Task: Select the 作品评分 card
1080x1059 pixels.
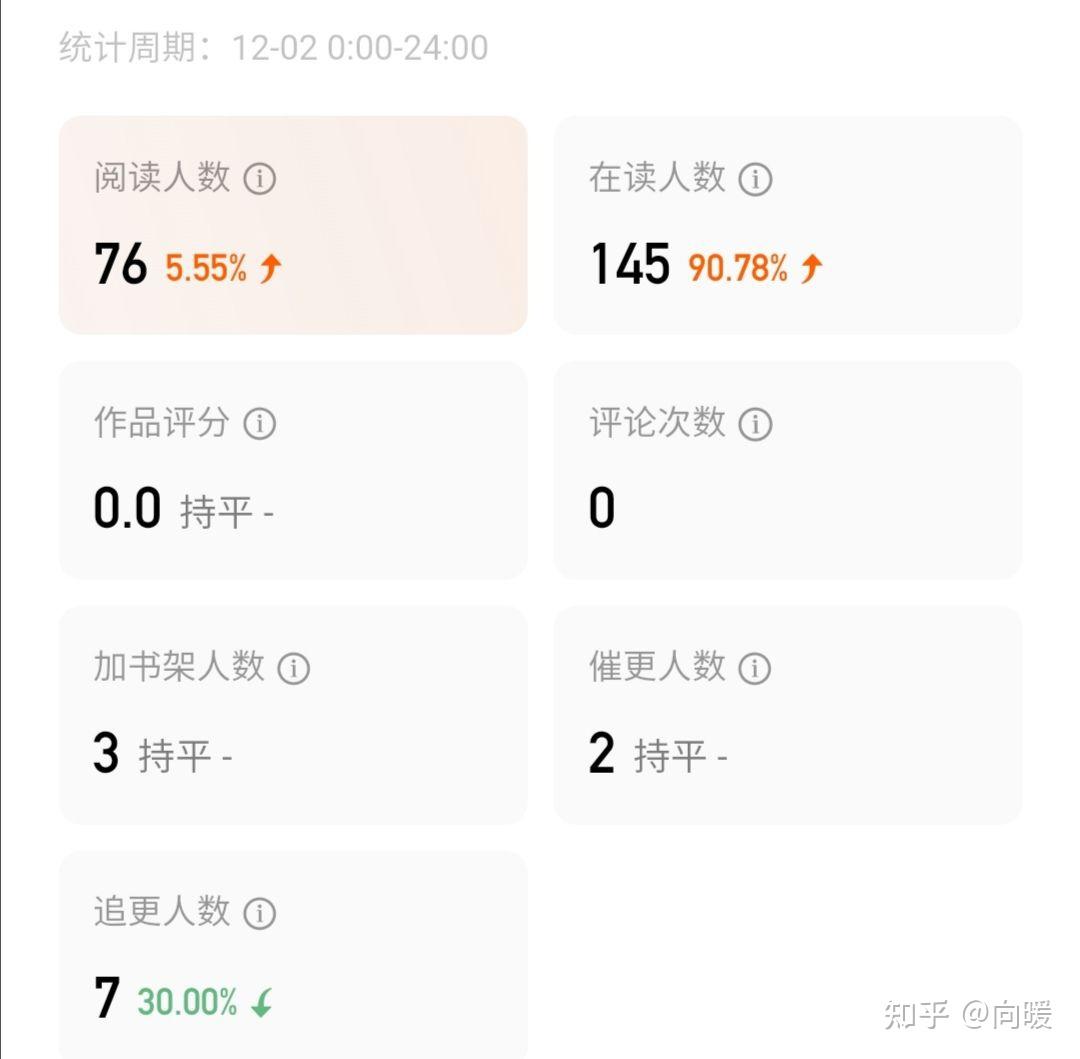Action: [x=293, y=470]
